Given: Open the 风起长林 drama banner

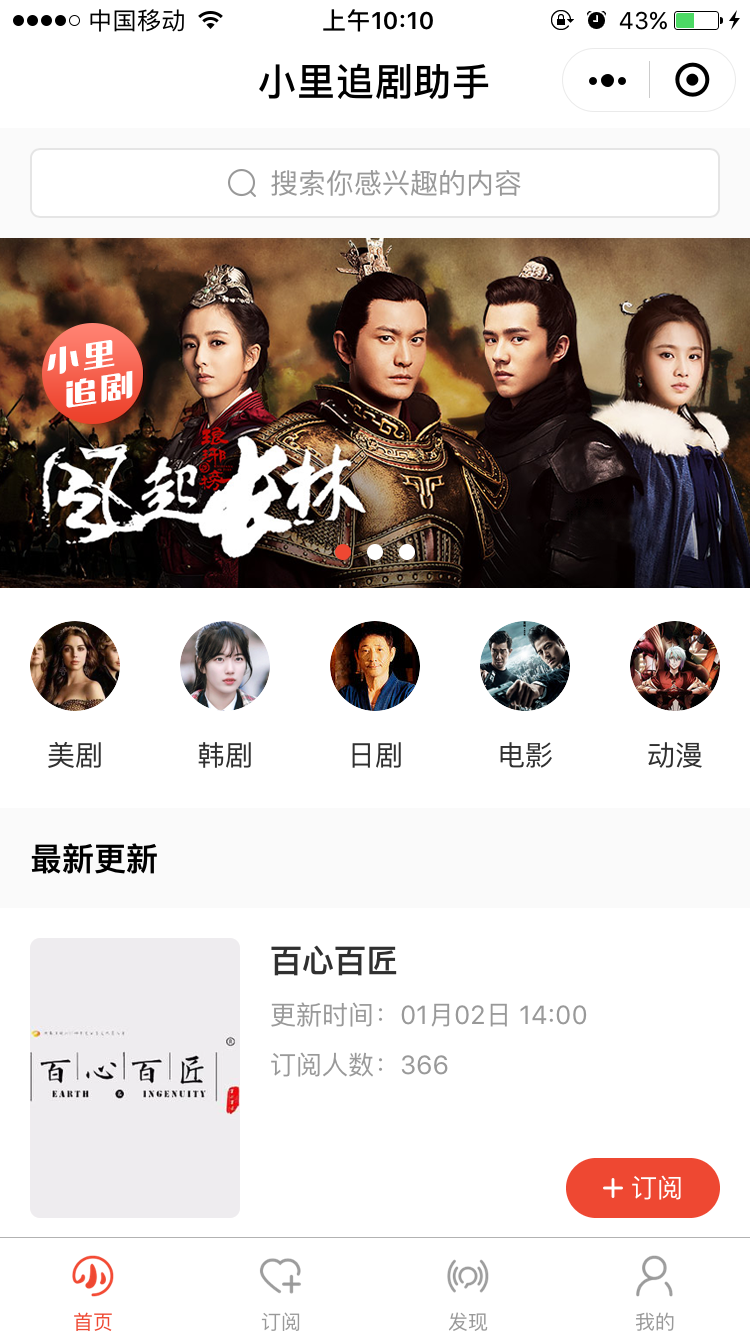Looking at the screenshot, I should pyautogui.click(x=375, y=413).
